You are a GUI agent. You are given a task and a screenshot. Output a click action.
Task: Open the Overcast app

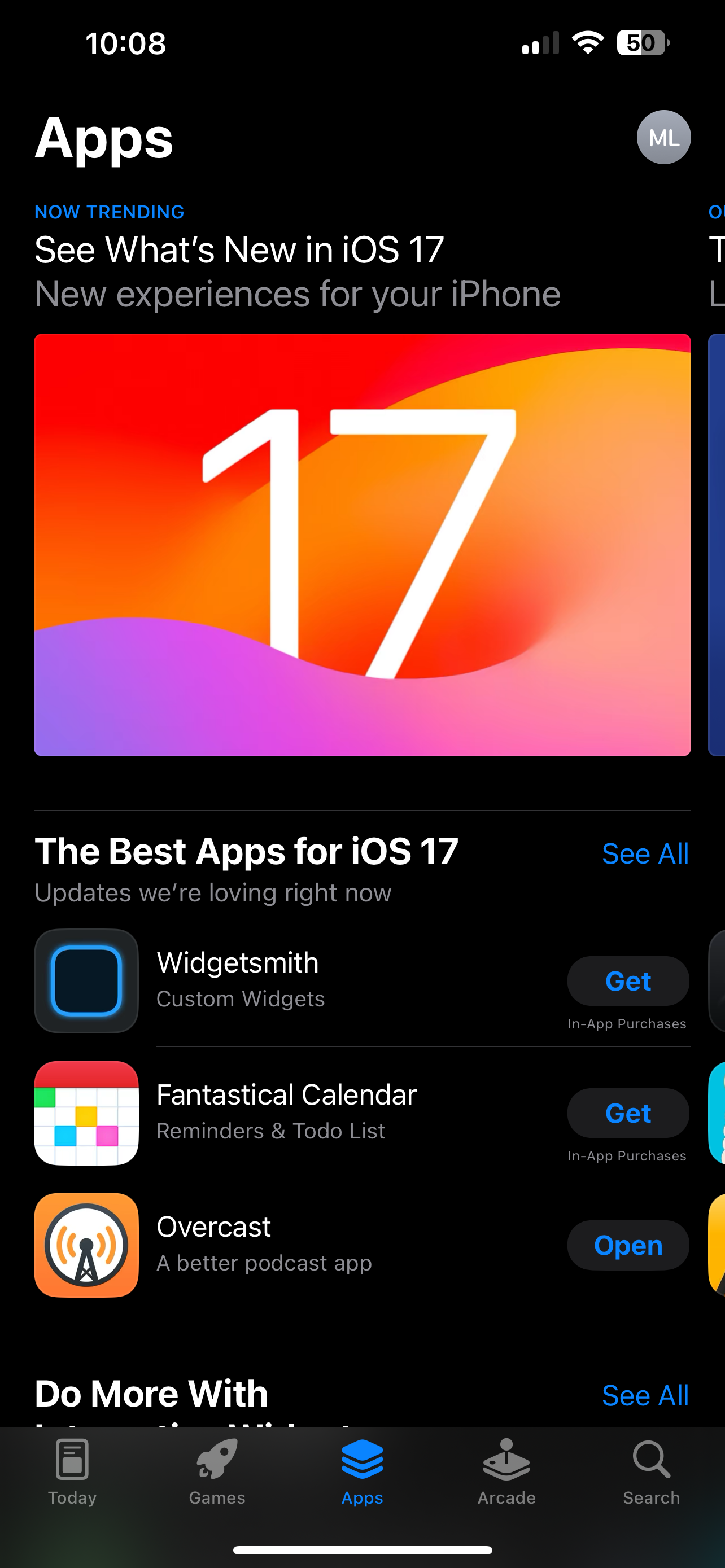(x=628, y=1245)
